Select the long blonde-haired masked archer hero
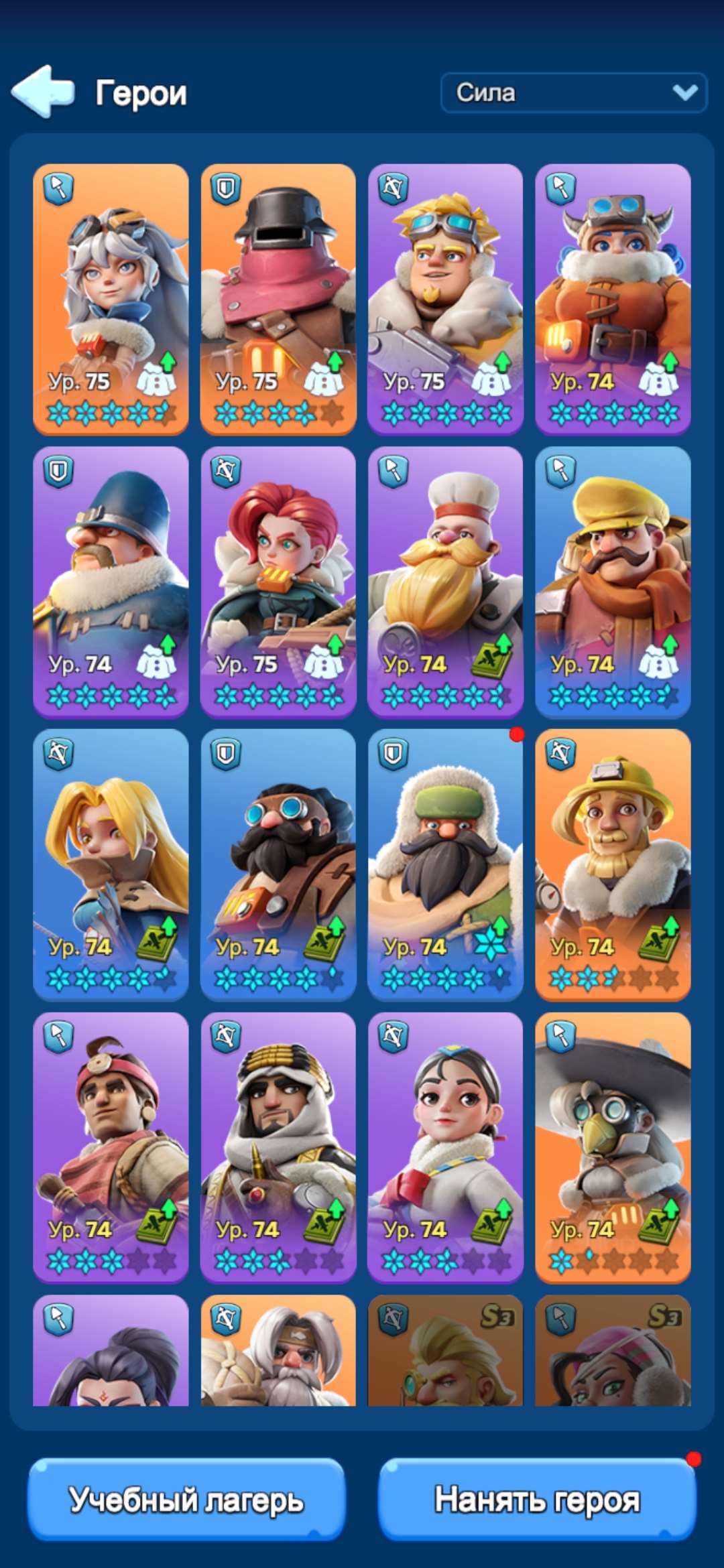 (111, 865)
